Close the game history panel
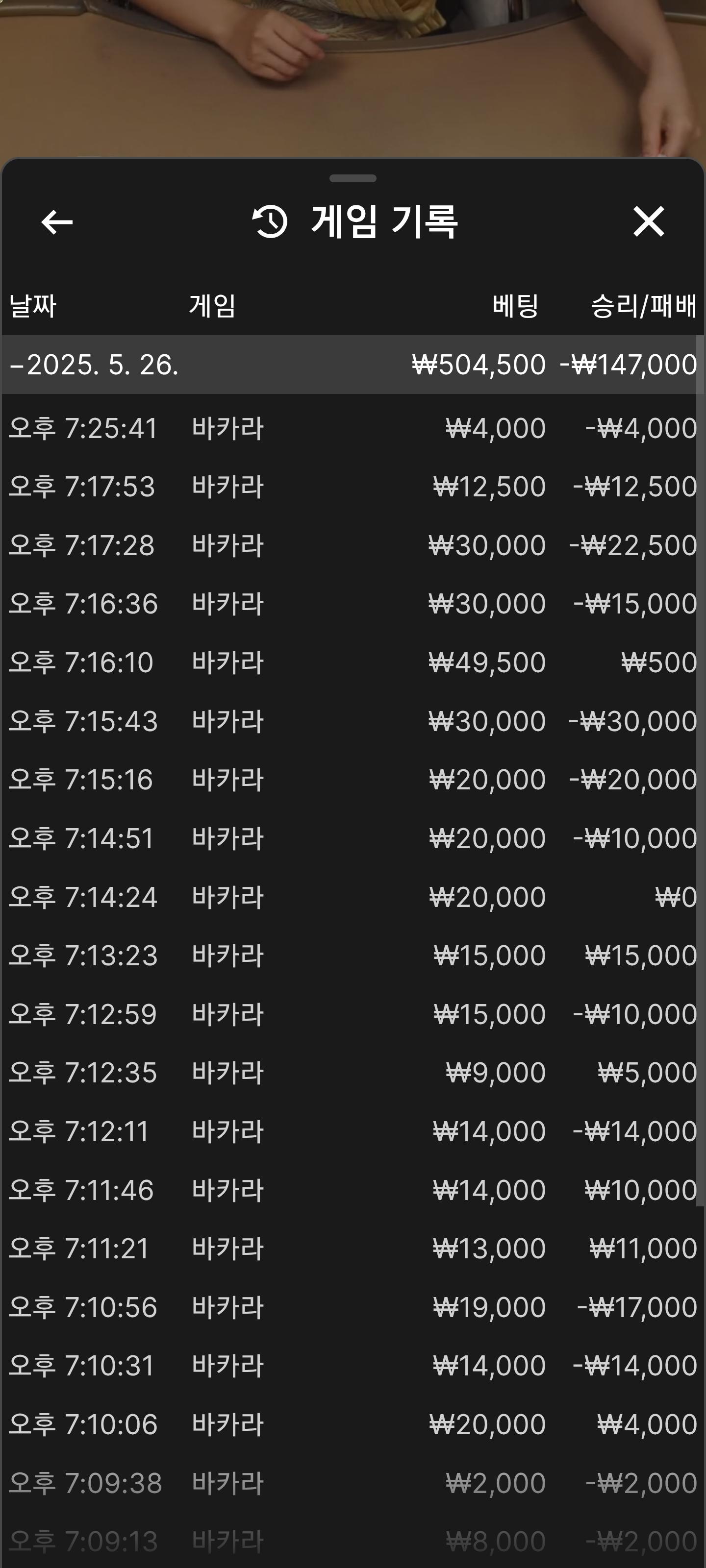 click(x=648, y=221)
